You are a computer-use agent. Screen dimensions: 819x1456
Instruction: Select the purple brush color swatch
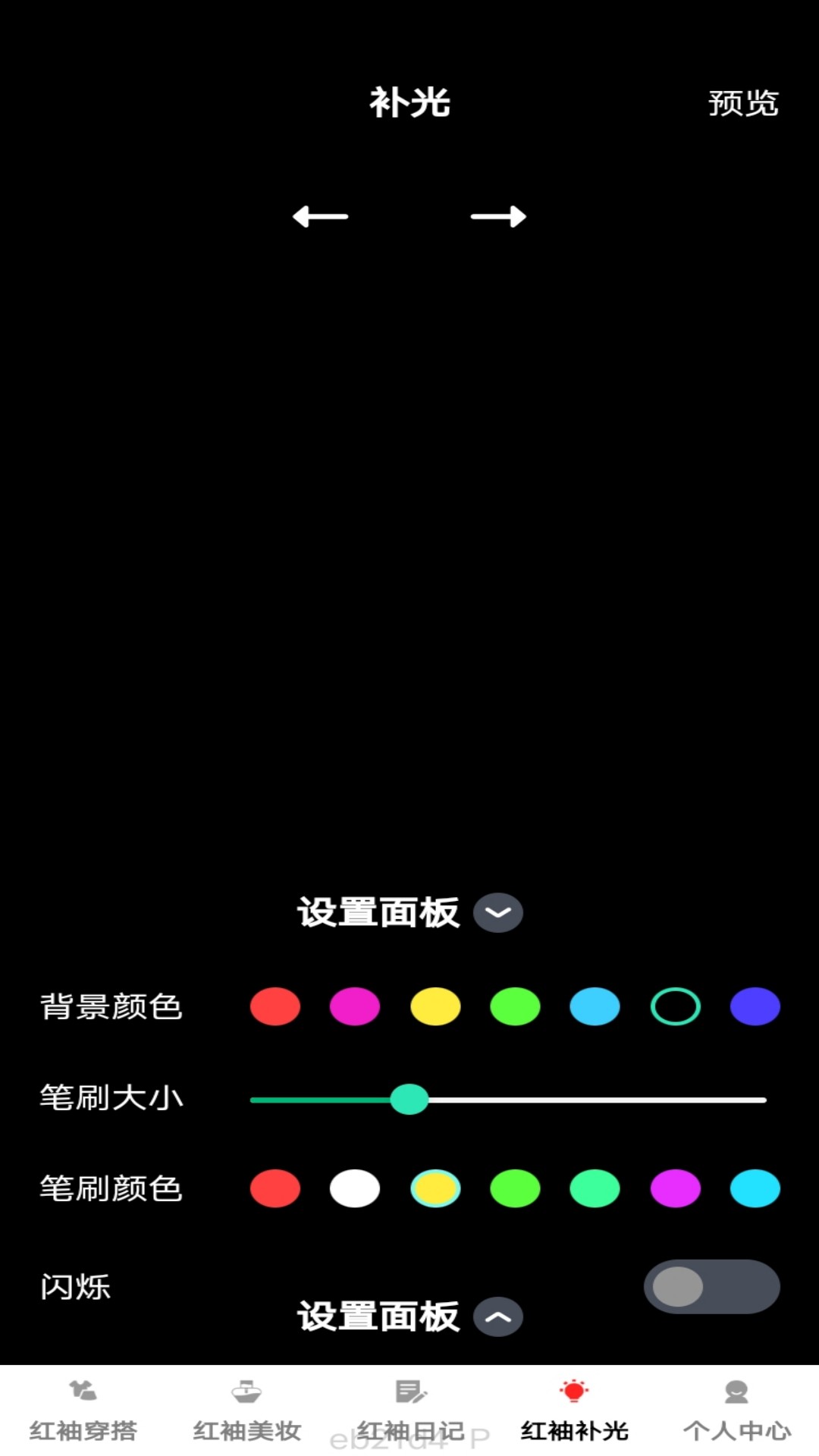(674, 1188)
